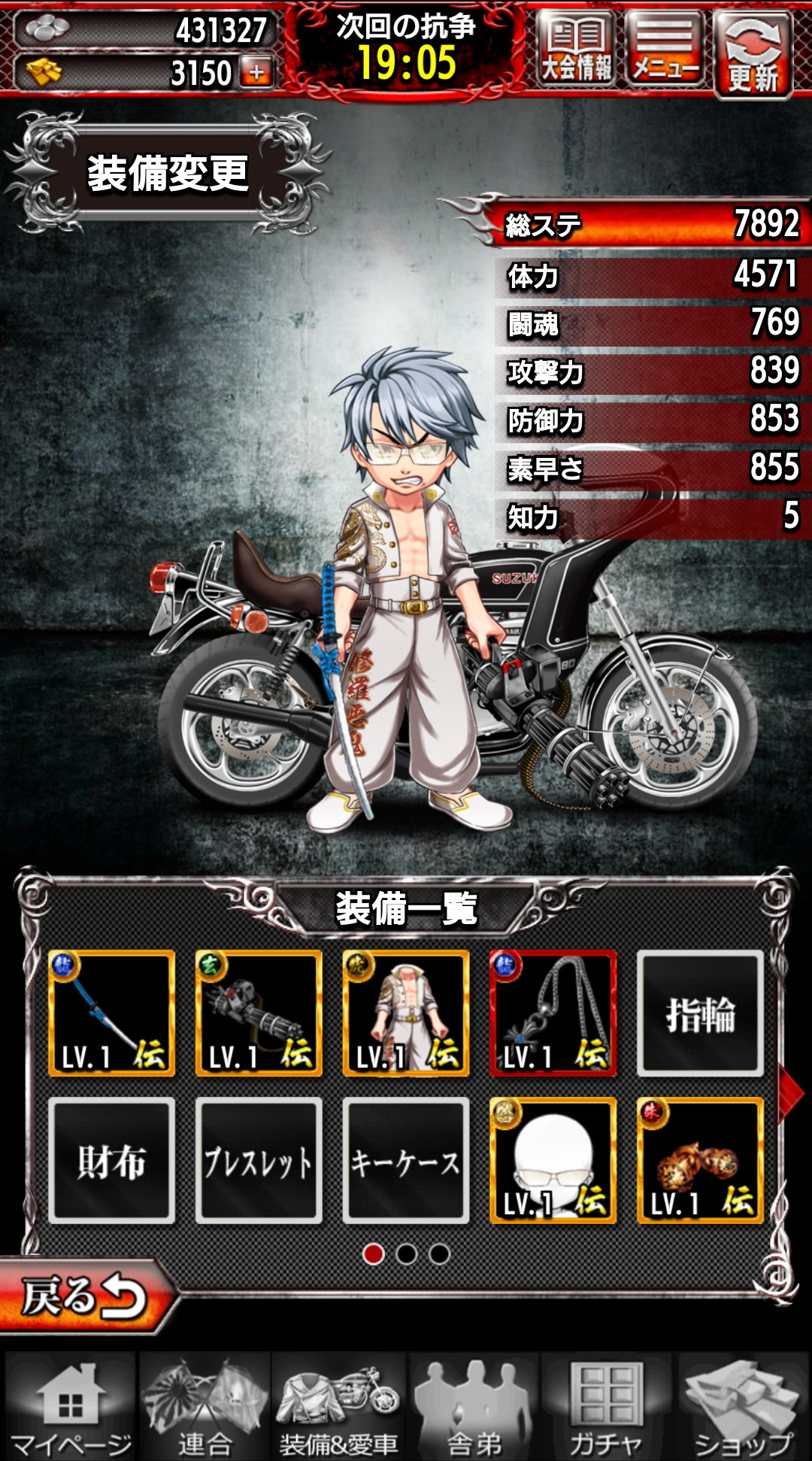Open the メニュー menu

tap(665, 50)
